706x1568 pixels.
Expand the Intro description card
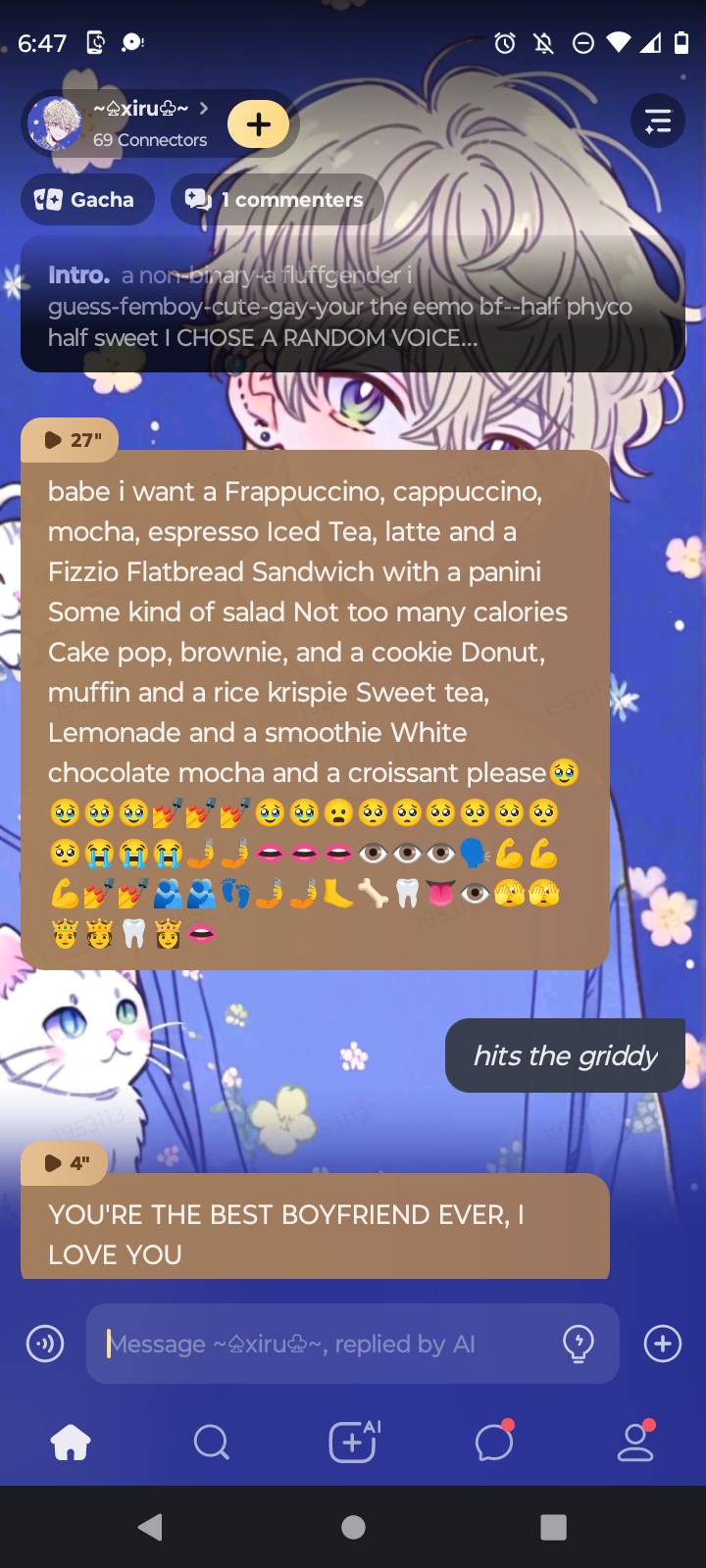(x=353, y=305)
